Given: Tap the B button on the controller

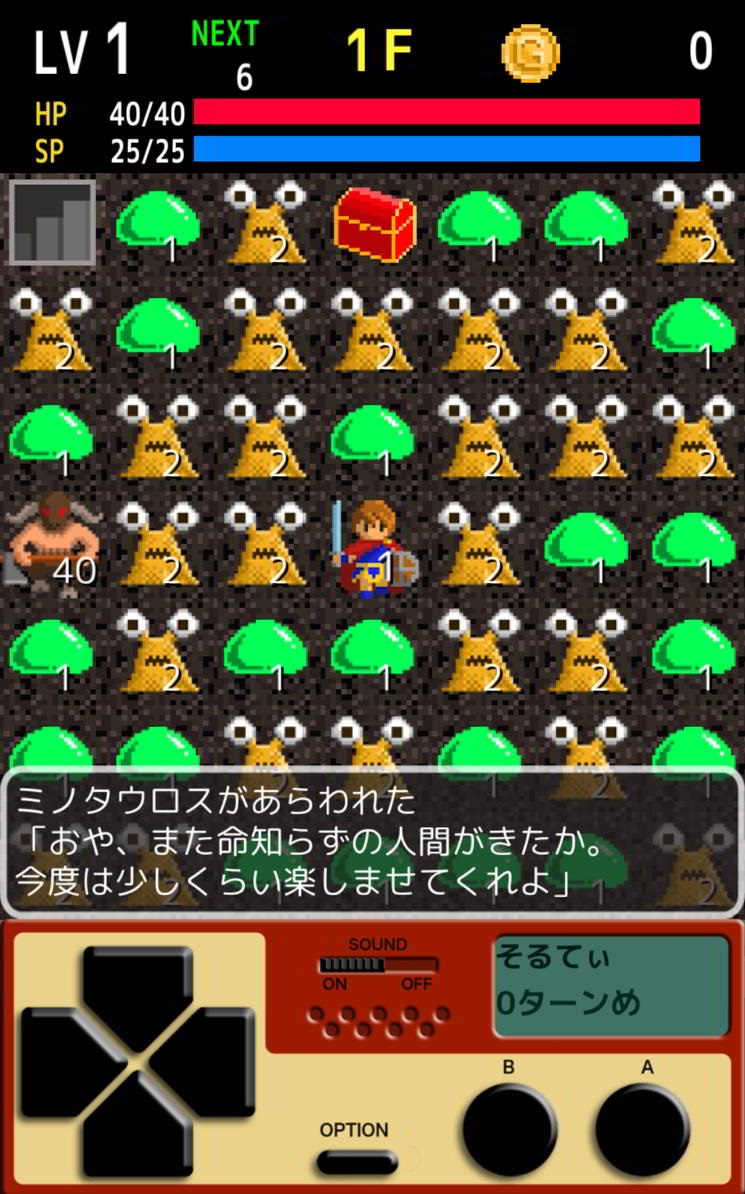Looking at the screenshot, I should pos(509,1128).
